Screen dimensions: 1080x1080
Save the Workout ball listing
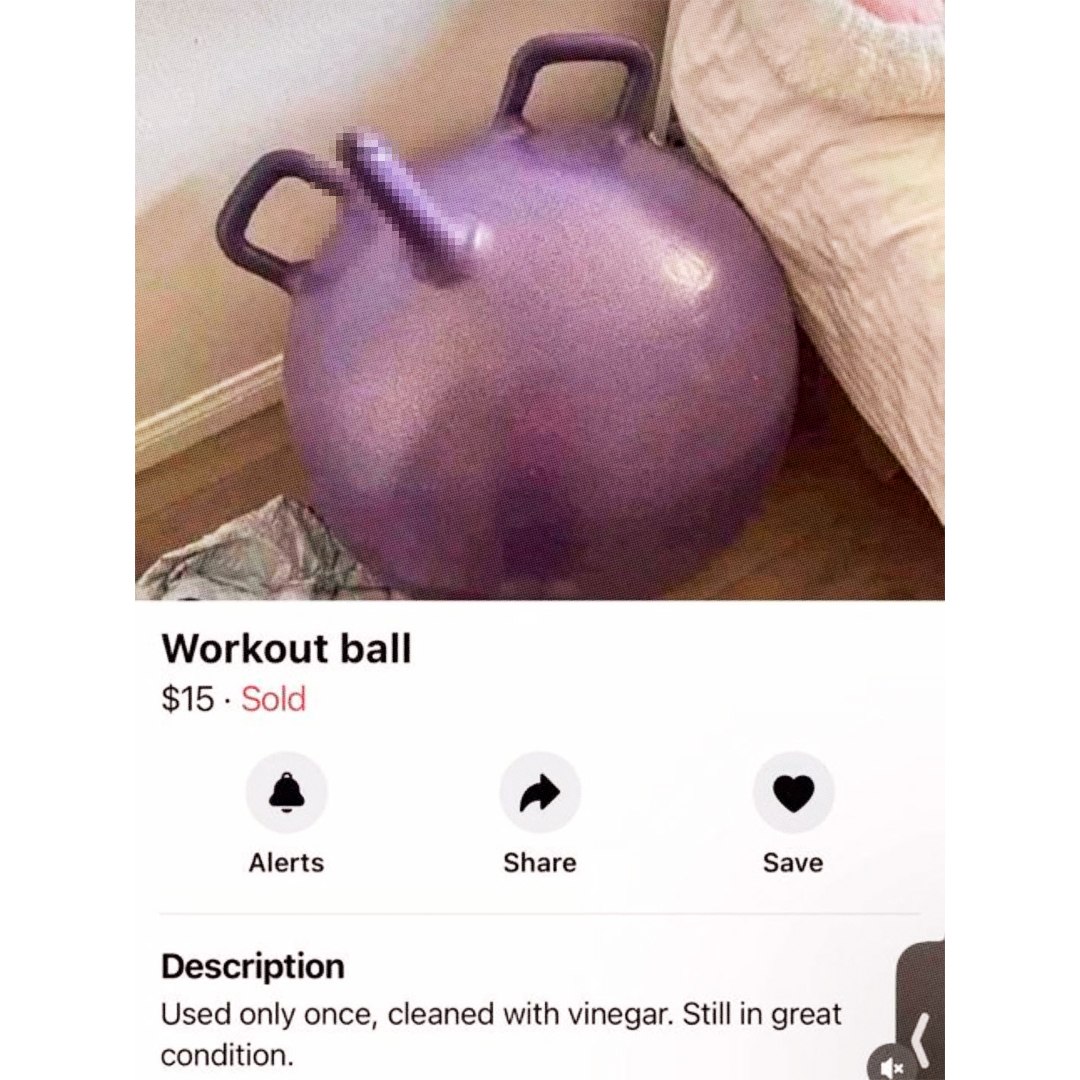point(793,793)
